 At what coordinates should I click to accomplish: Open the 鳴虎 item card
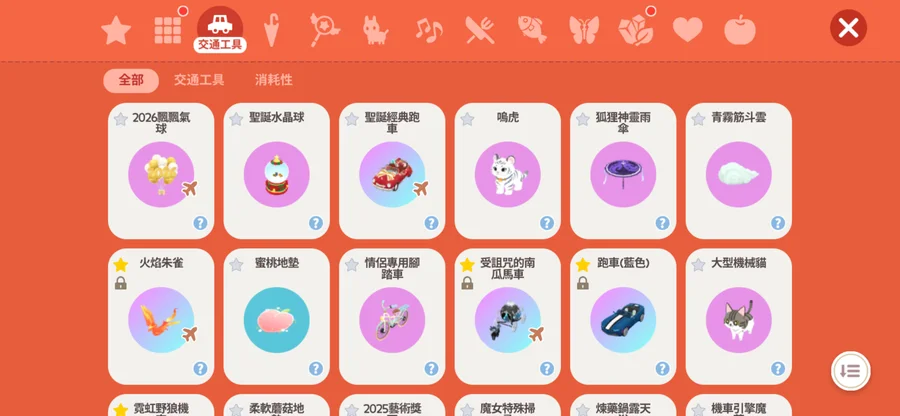[507, 172]
